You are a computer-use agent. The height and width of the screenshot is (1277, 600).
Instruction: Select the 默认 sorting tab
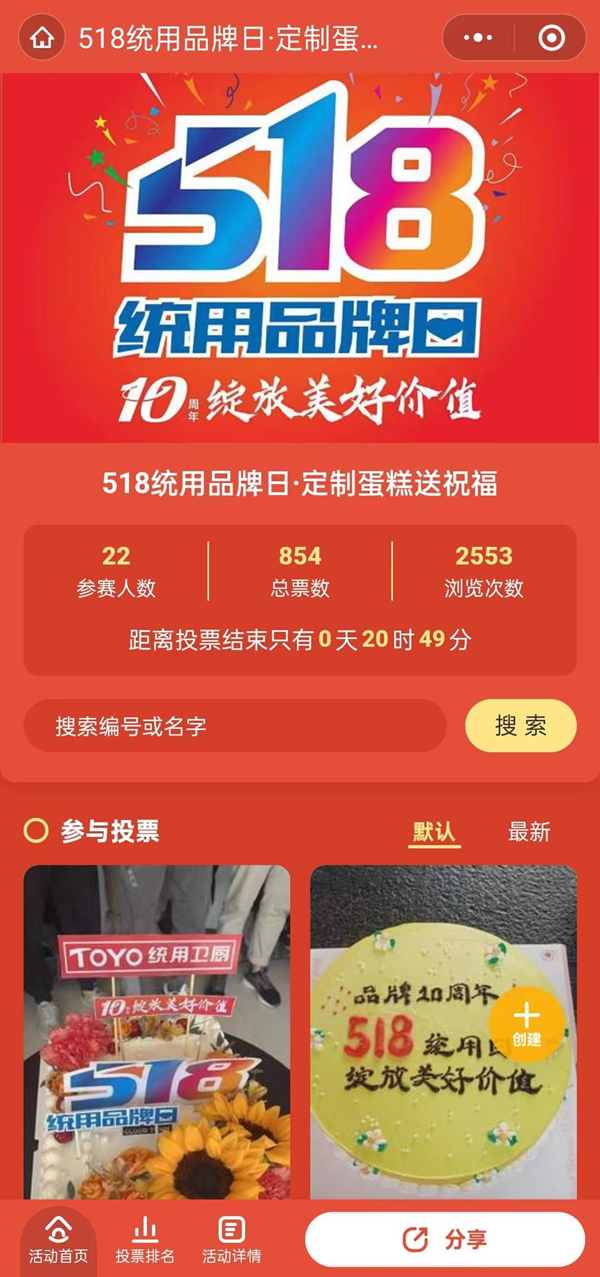point(434,832)
